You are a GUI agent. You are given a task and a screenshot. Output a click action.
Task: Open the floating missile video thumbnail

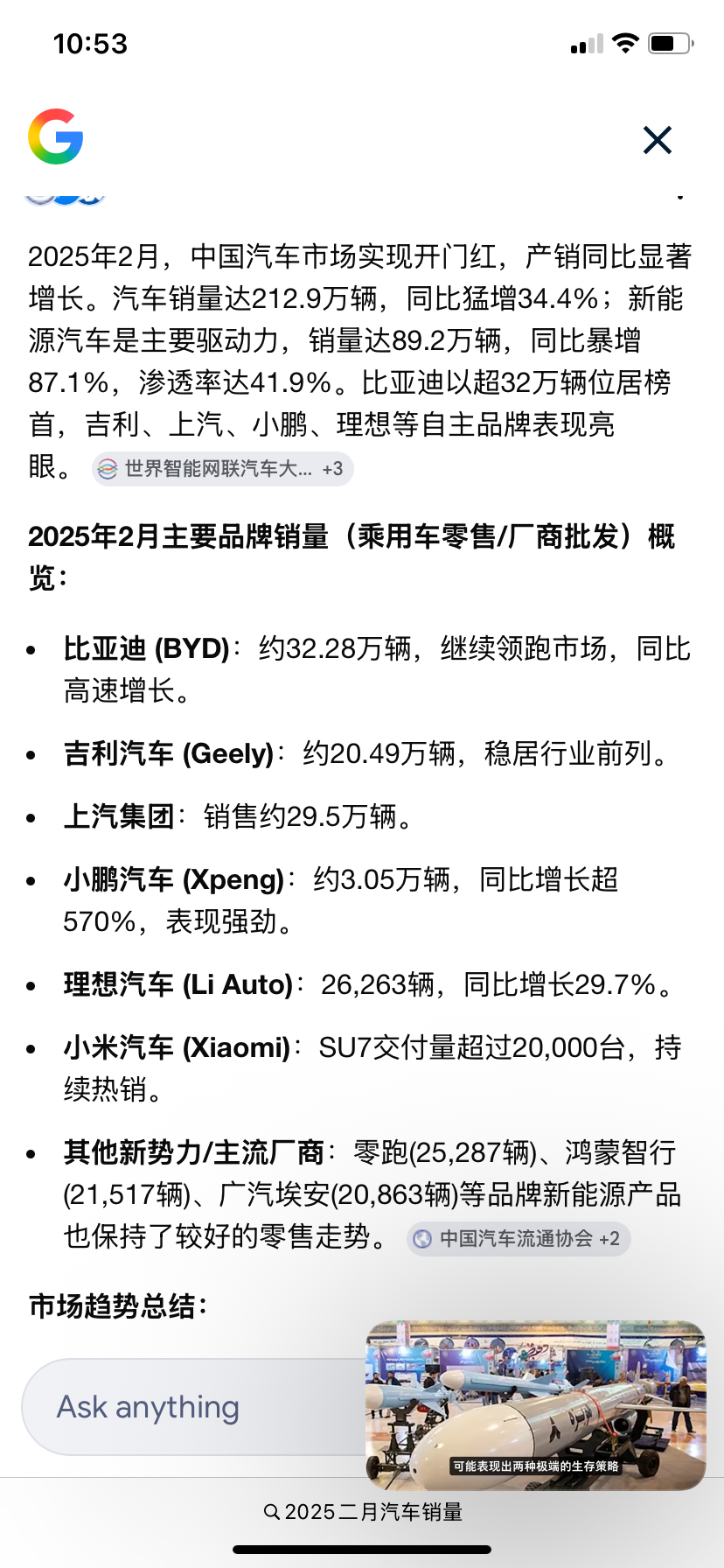coord(535,1405)
